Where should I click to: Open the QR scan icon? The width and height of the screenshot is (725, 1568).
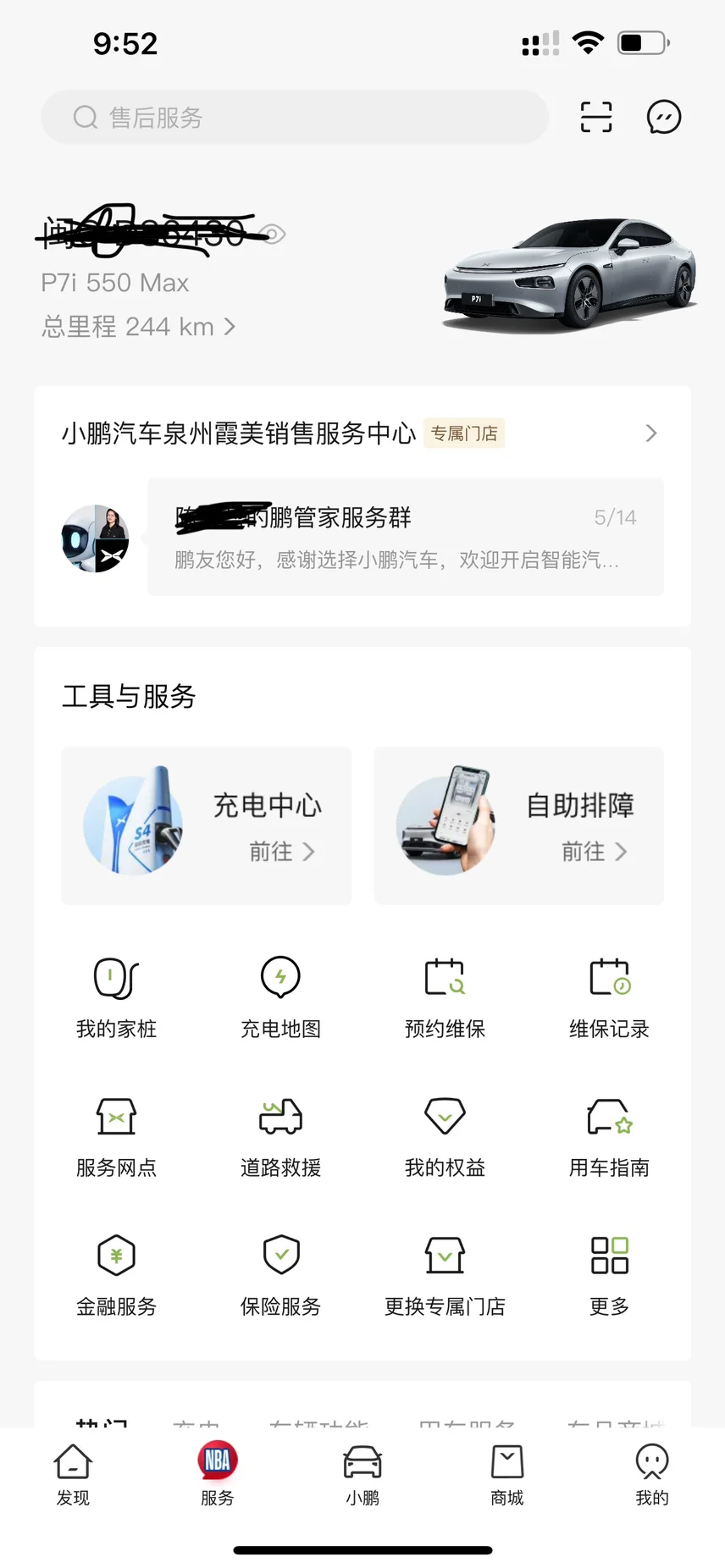pos(596,117)
